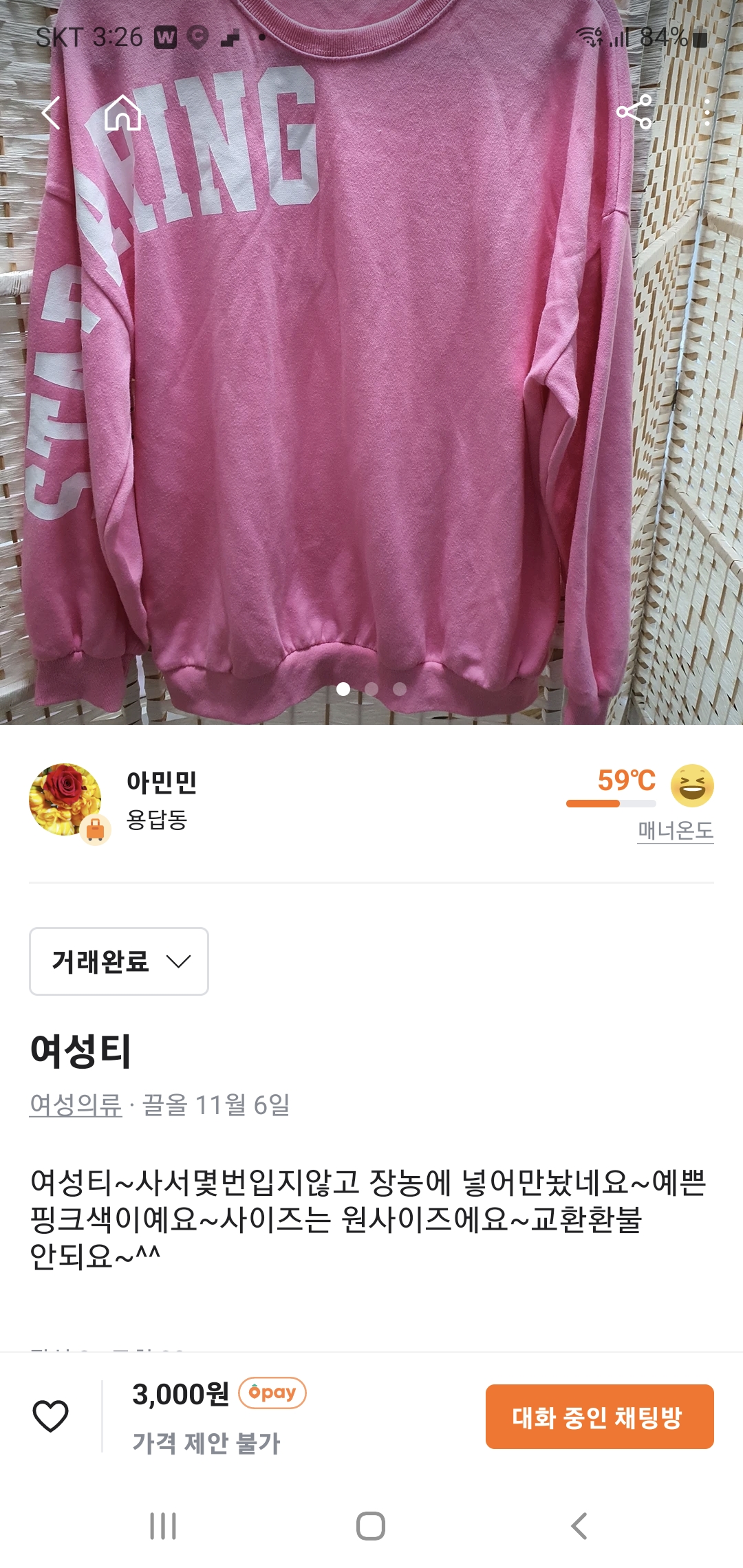This screenshot has width=743, height=1568.
Task: Tap the system home button
Action: click(371, 1526)
